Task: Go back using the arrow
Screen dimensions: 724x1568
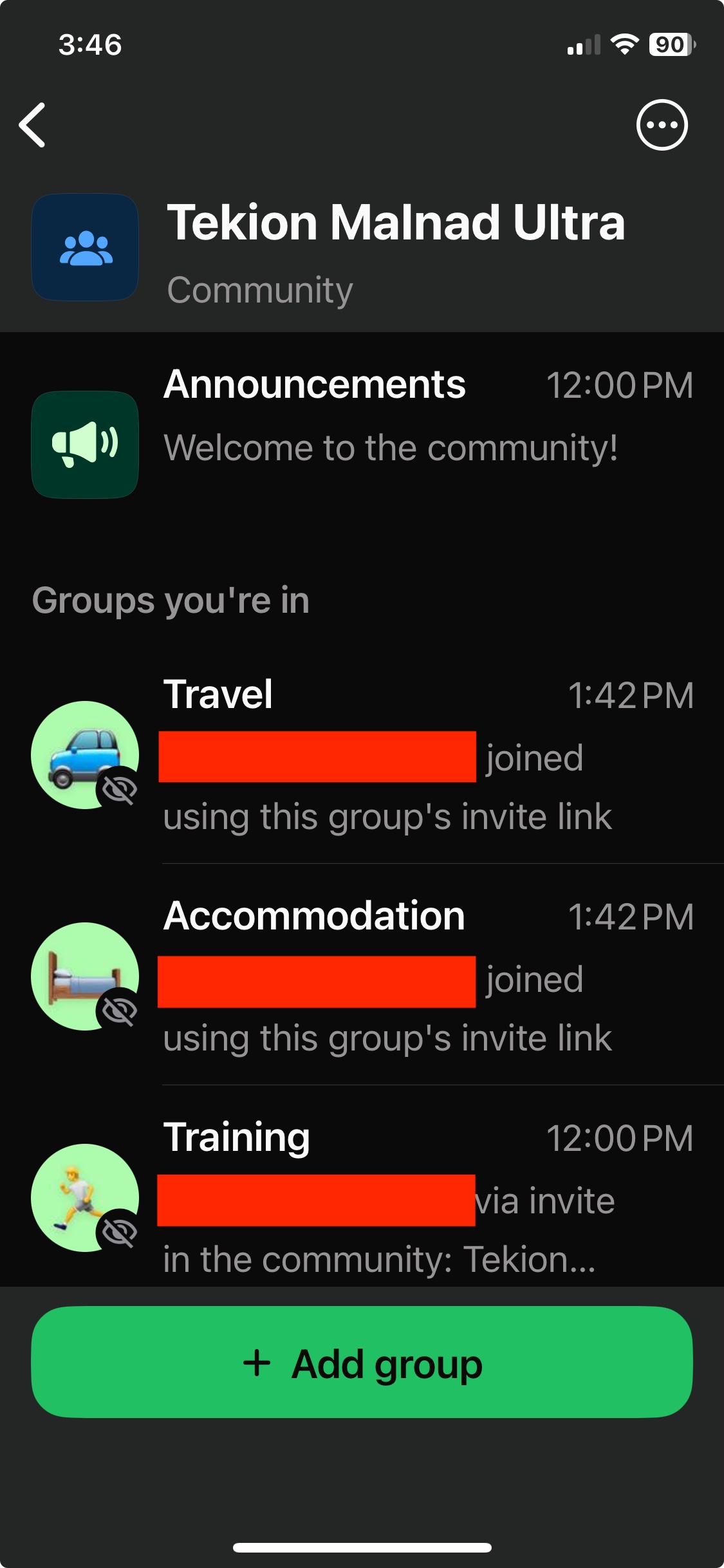Action: point(32,125)
